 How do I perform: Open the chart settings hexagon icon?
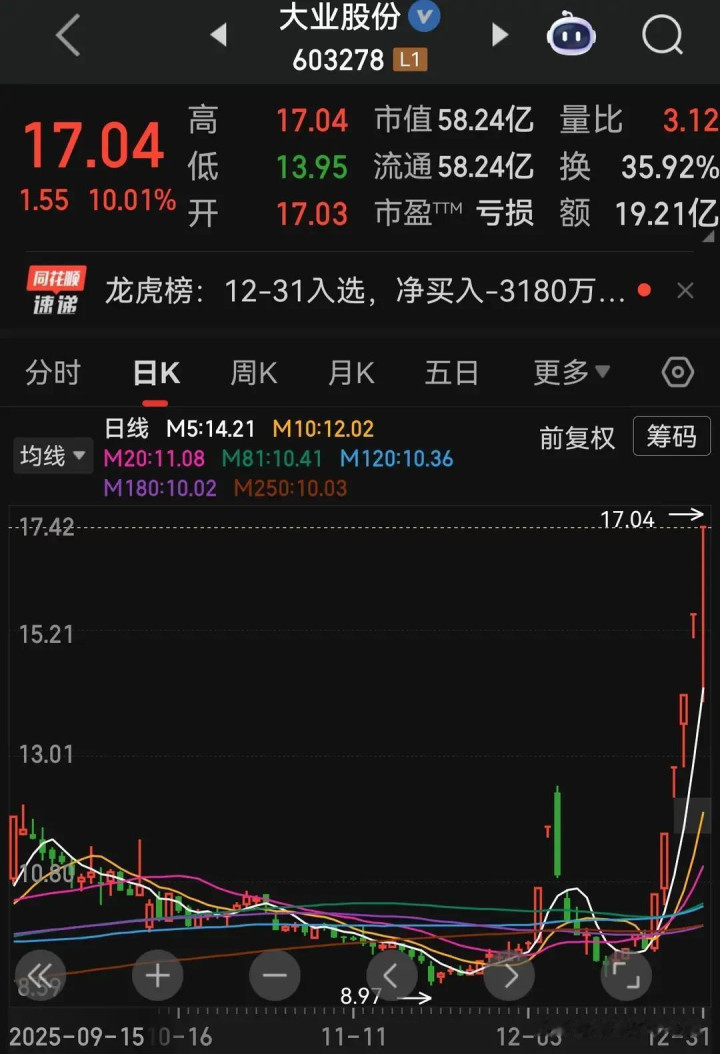tap(677, 373)
